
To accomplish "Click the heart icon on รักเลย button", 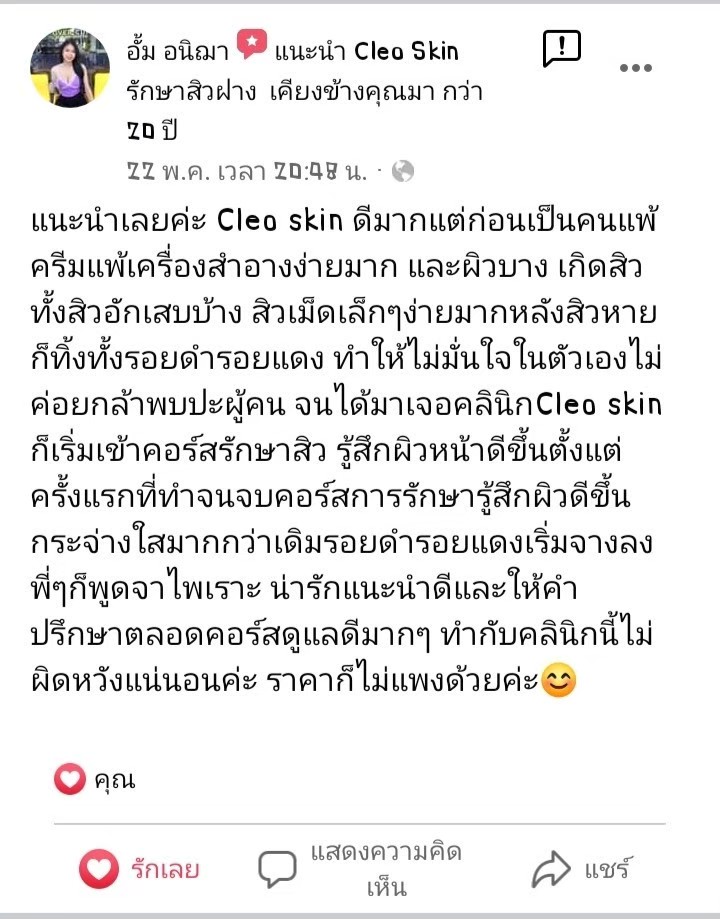I will (x=97, y=870).
